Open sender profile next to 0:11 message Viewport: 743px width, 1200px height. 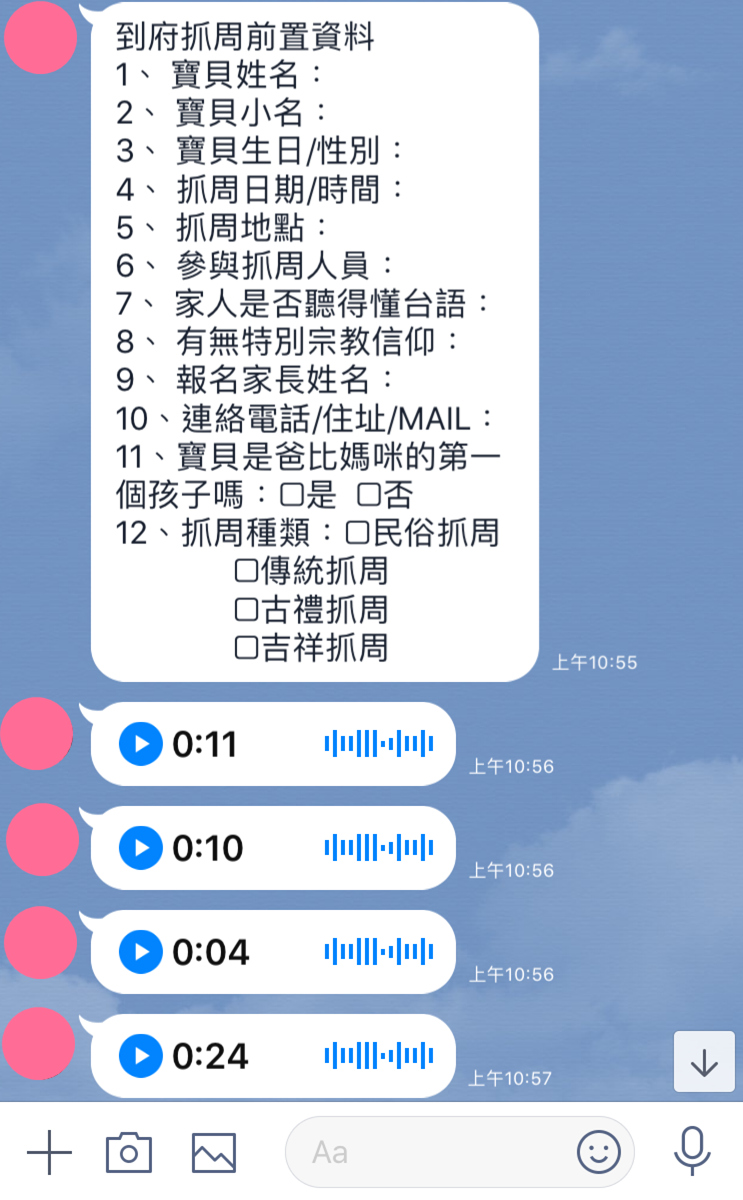point(38,734)
